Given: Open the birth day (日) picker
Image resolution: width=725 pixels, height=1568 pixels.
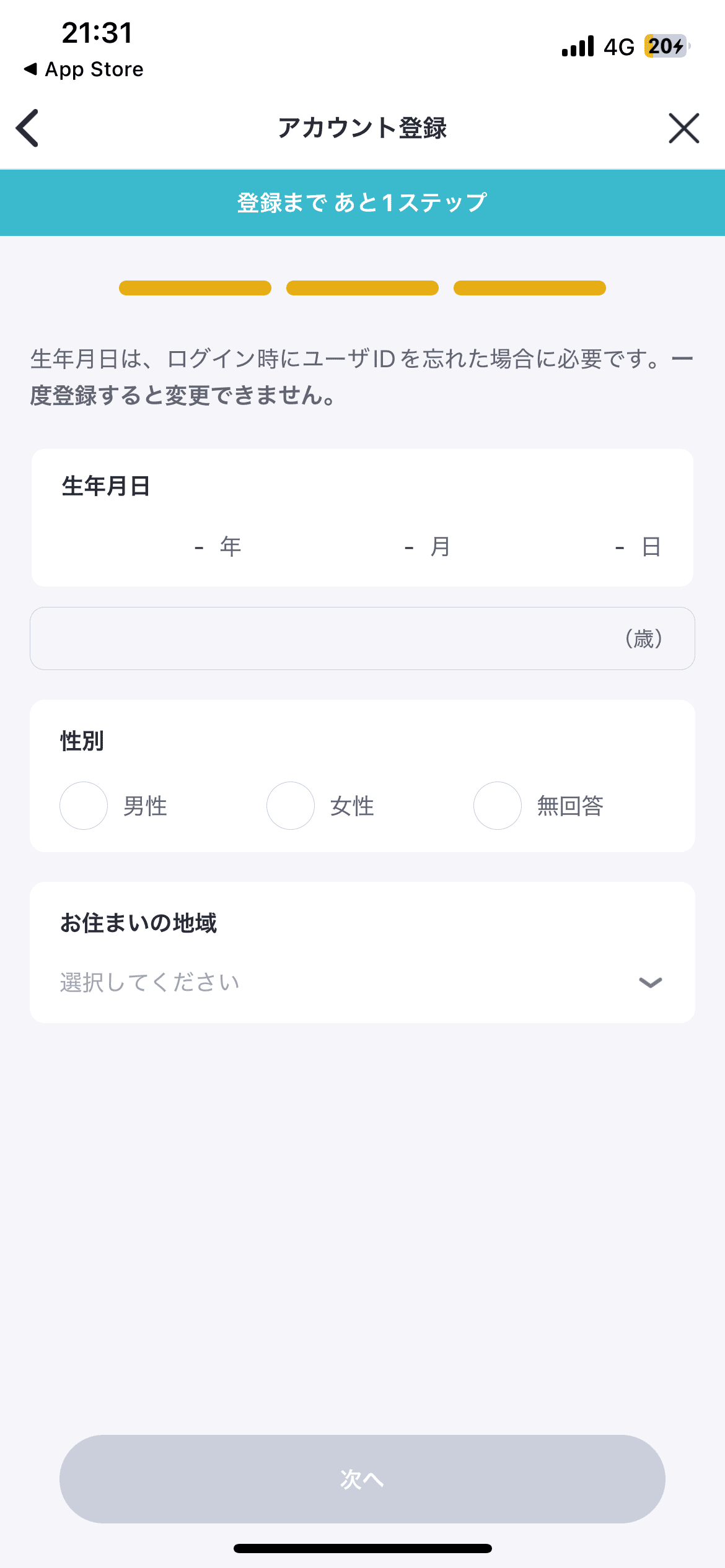Looking at the screenshot, I should click(x=638, y=547).
